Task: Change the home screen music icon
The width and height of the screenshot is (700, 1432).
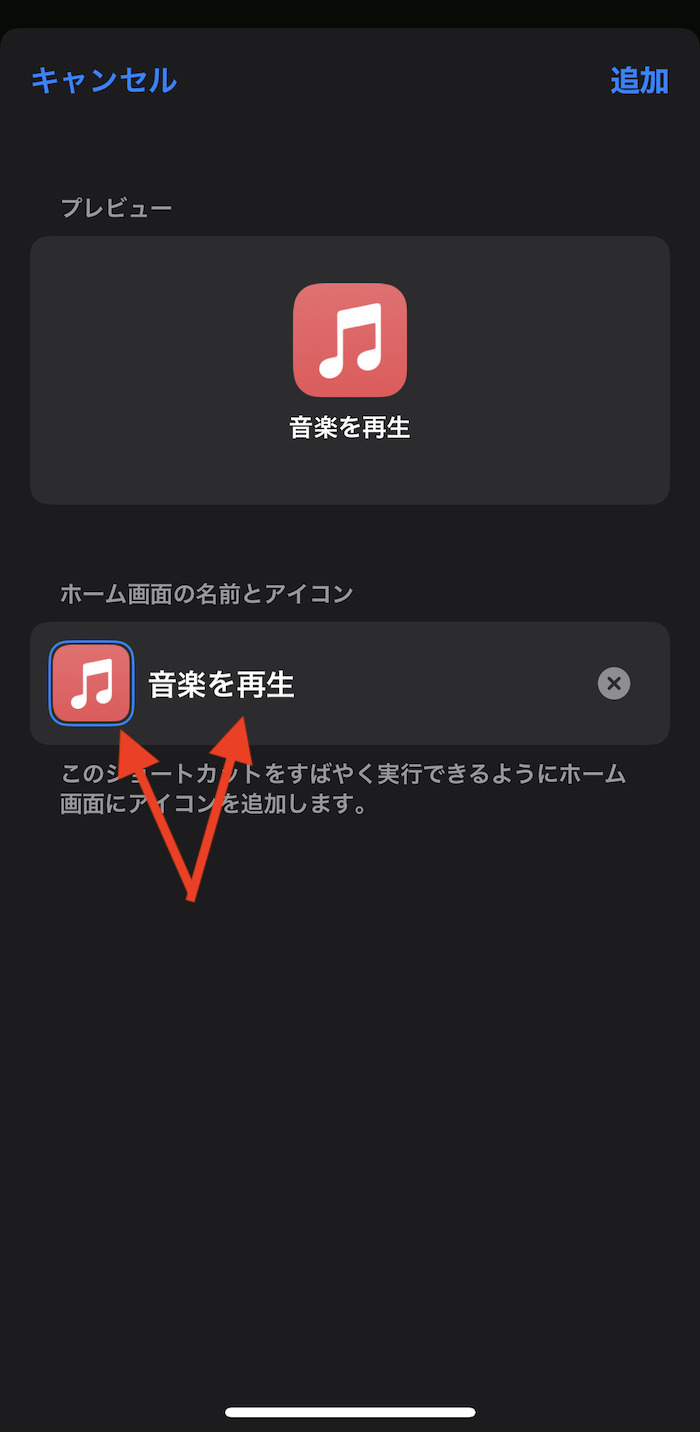Action: click(x=91, y=684)
